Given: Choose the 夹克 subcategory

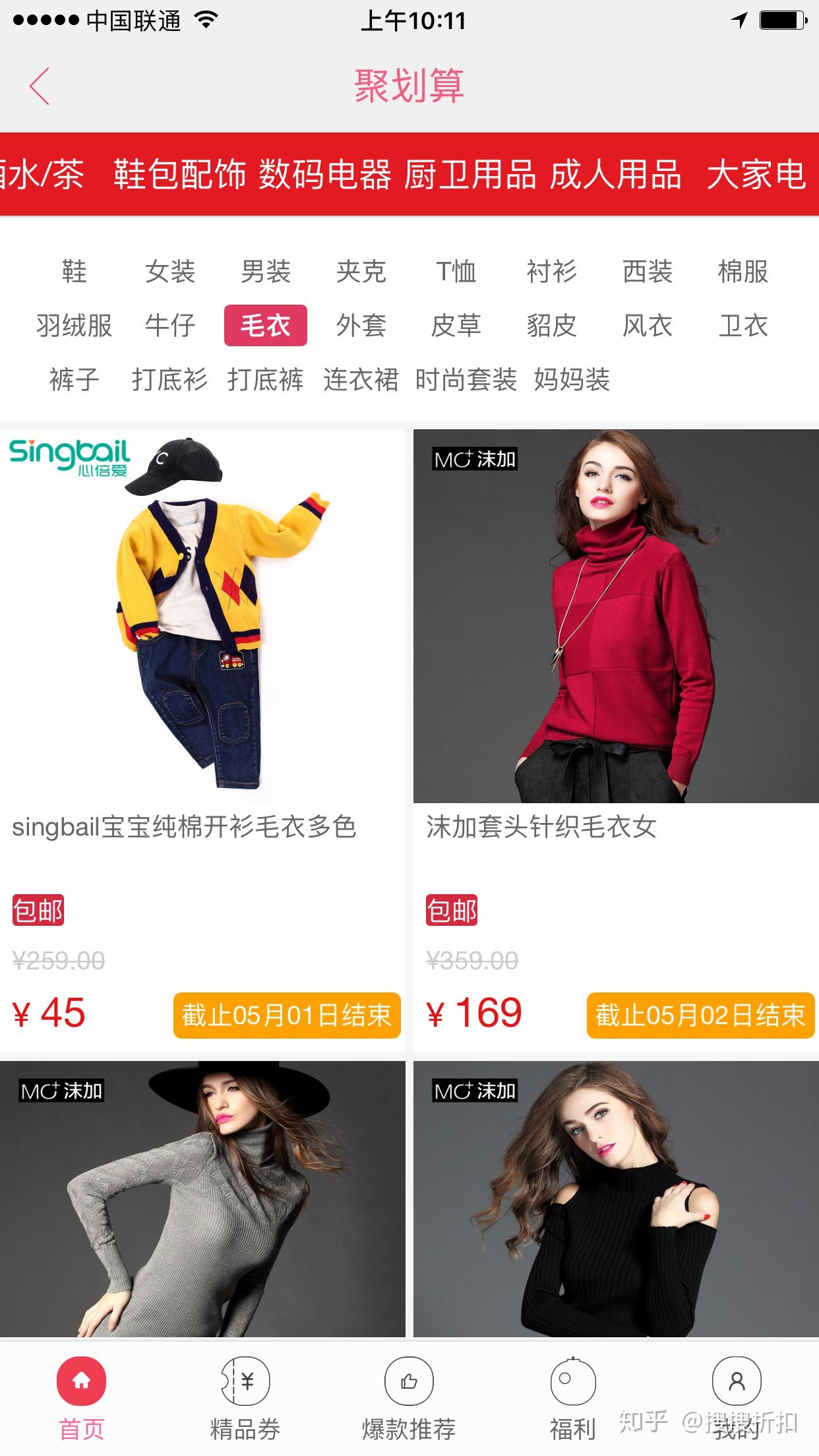Looking at the screenshot, I should coord(361,272).
